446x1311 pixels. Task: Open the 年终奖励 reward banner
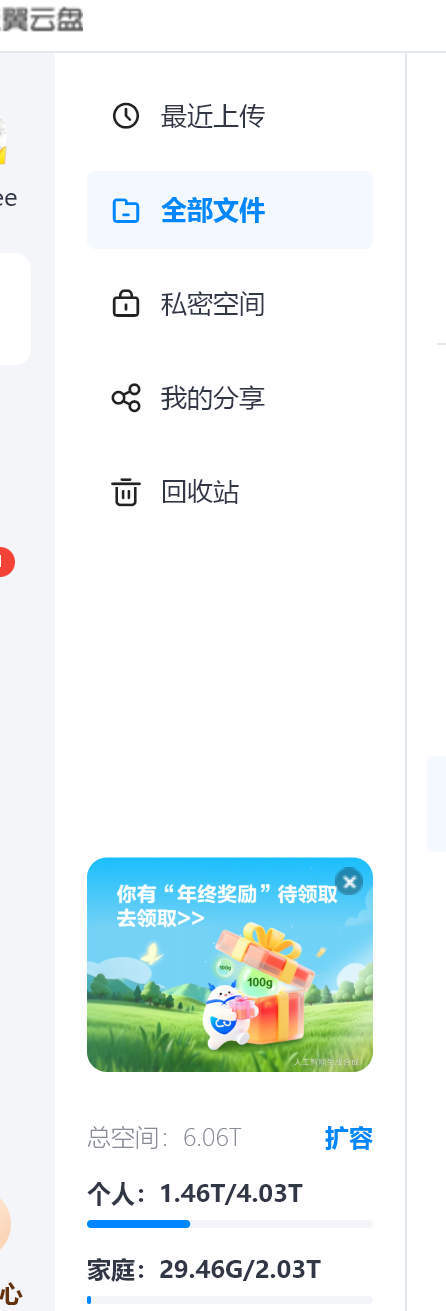pos(229,964)
